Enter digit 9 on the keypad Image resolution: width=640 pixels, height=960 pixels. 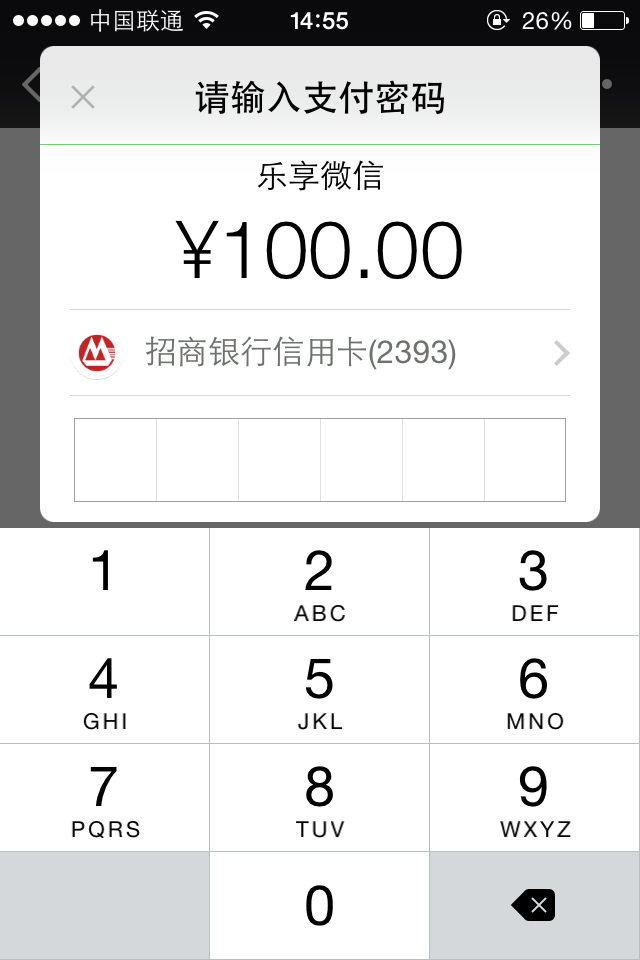(534, 798)
